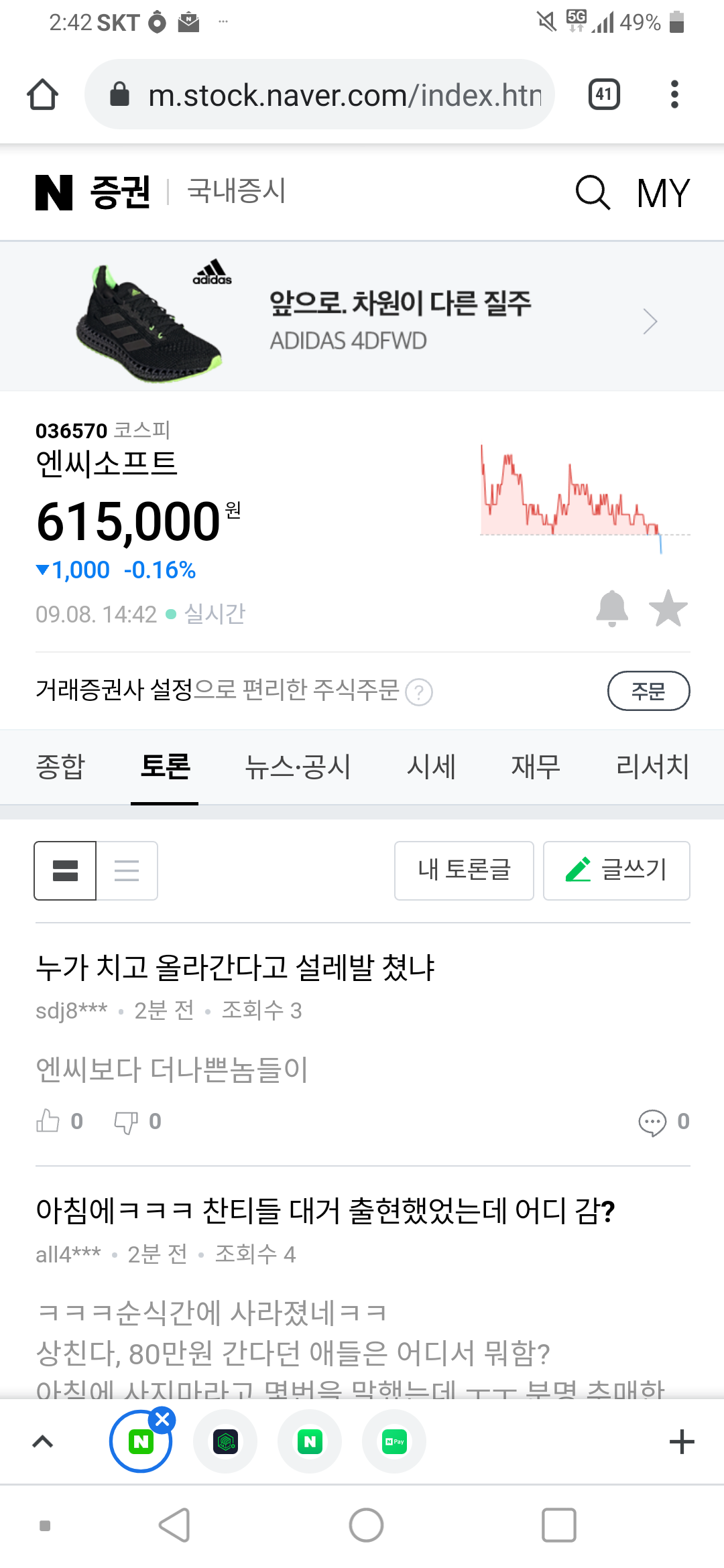The image size is (724, 1568).
Task: Search stocks with the magnifier icon
Action: tap(593, 193)
